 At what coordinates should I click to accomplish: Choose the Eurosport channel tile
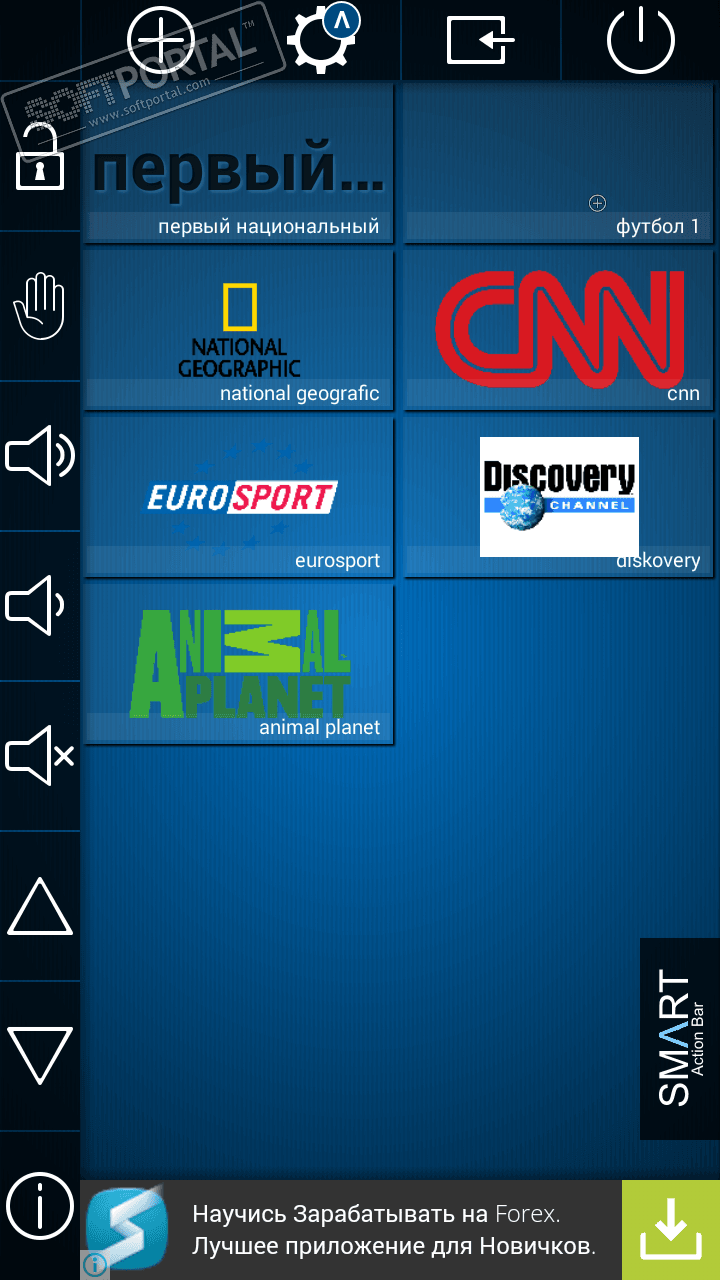[x=239, y=498]
